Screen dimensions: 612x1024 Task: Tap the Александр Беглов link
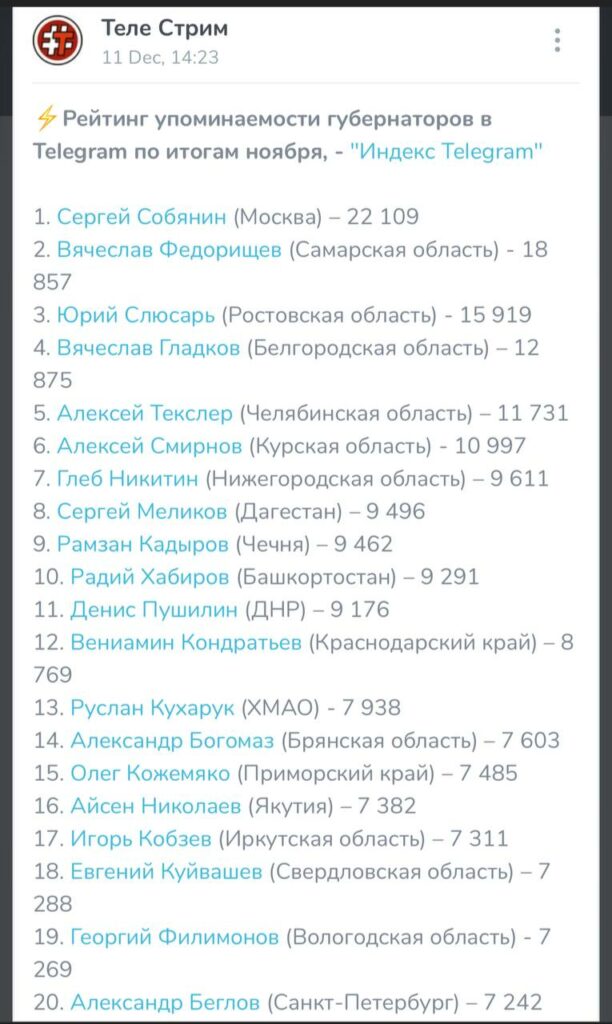165,1002
